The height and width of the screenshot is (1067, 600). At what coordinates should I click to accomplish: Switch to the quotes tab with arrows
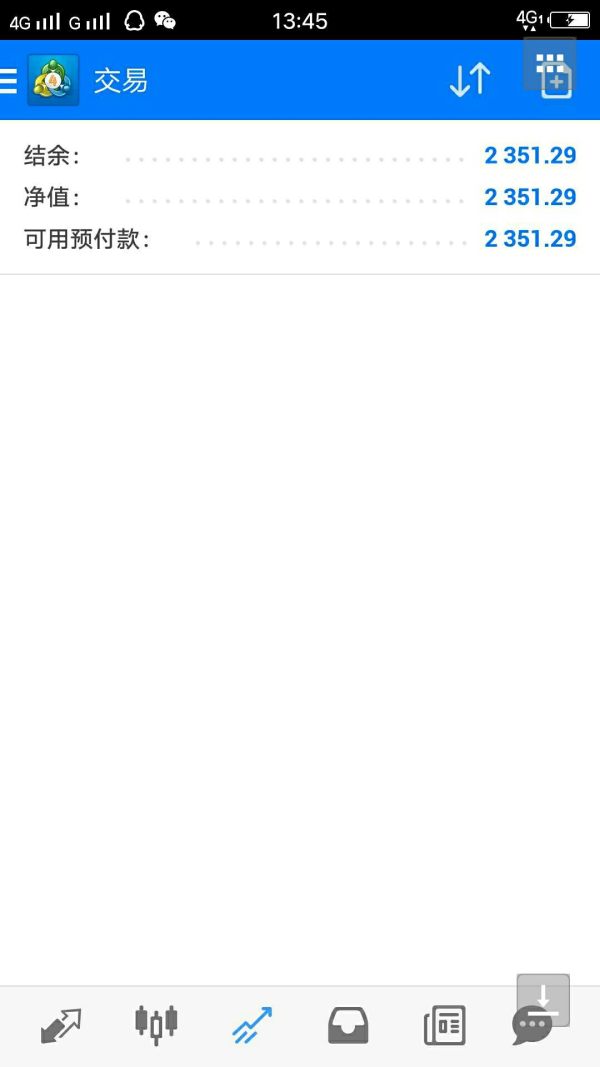(x=61, y=1025)
